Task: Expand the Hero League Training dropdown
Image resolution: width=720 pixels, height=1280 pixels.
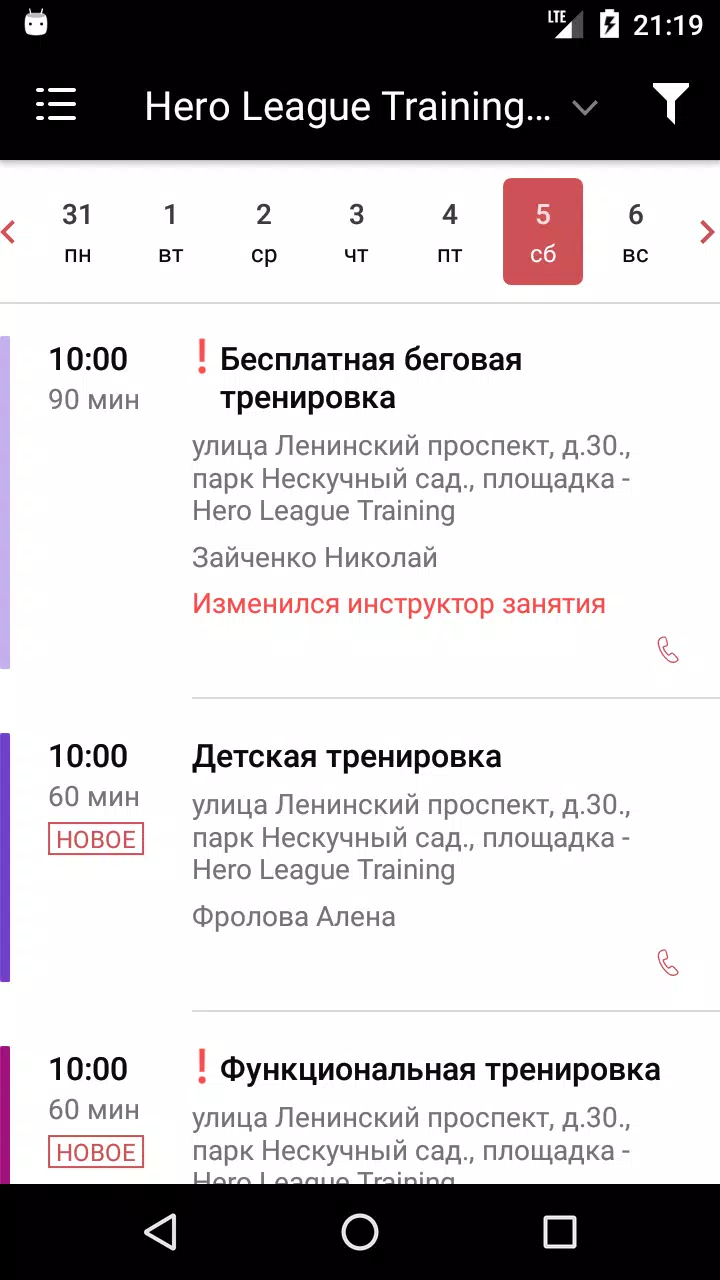Action: tap(584, 107)
